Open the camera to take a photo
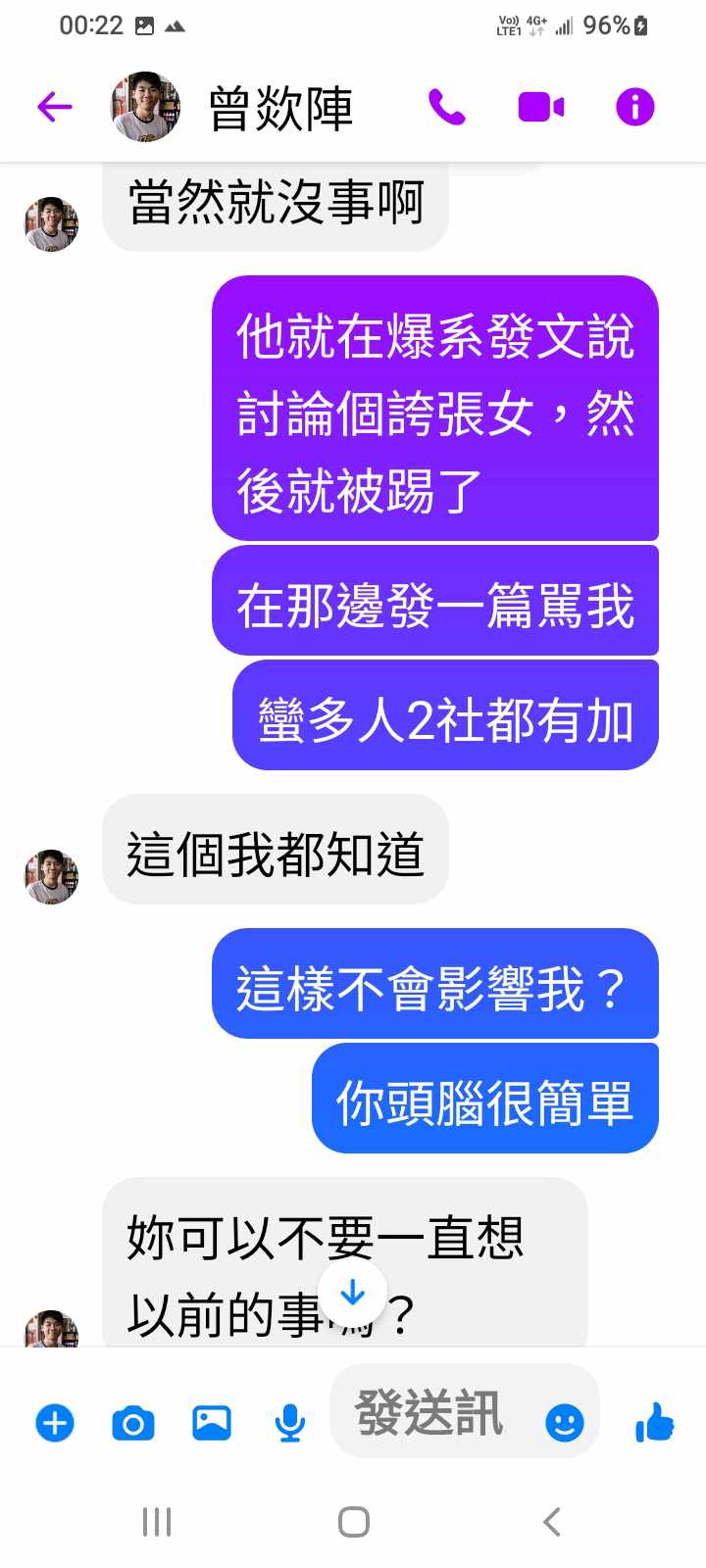This screenshot has height=1568, width=706. pyautogui.click(x=133, y=1423)
